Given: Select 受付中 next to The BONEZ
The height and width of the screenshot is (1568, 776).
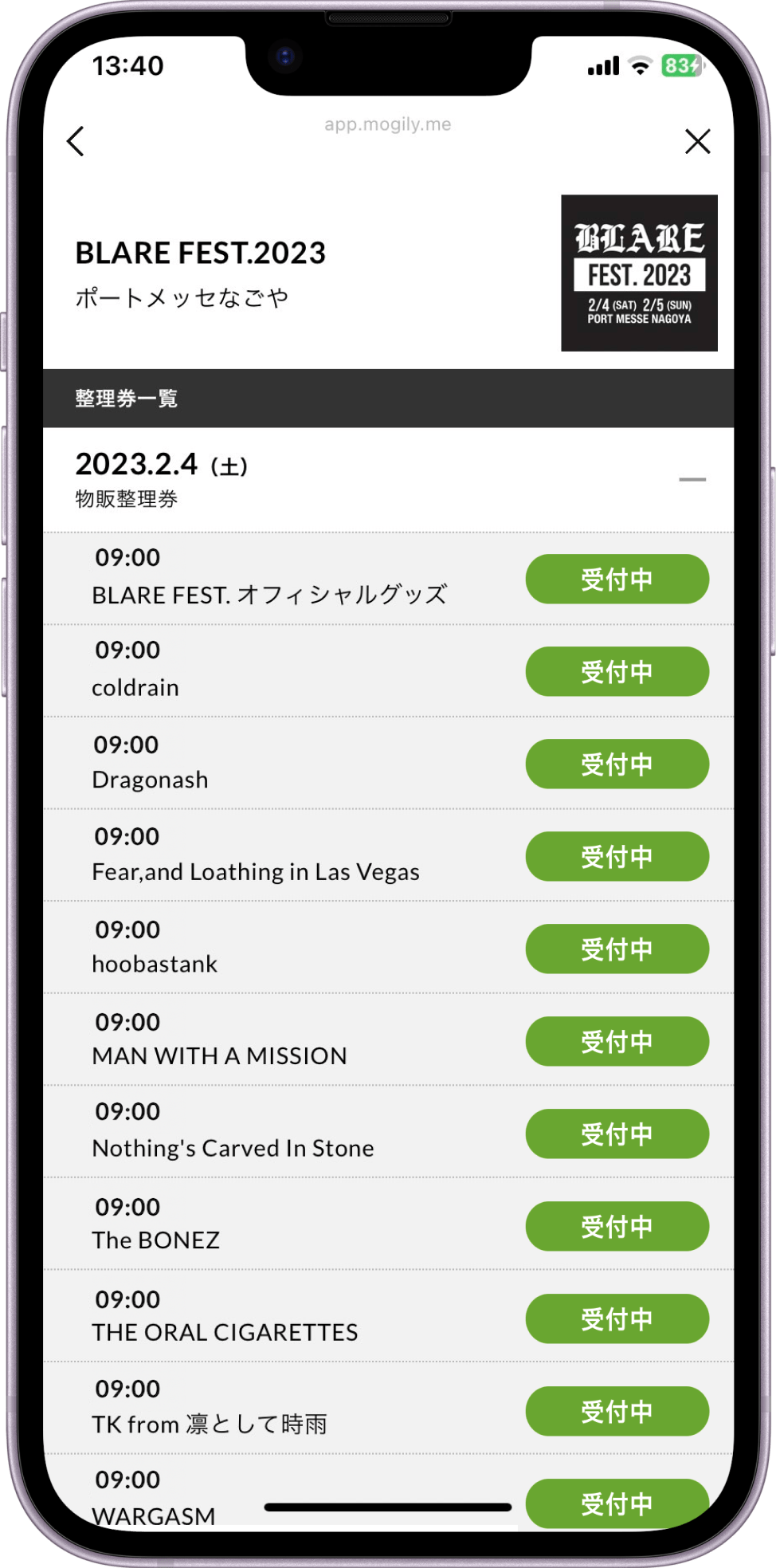Looking at the screenshot, I should click(617, 1227).
